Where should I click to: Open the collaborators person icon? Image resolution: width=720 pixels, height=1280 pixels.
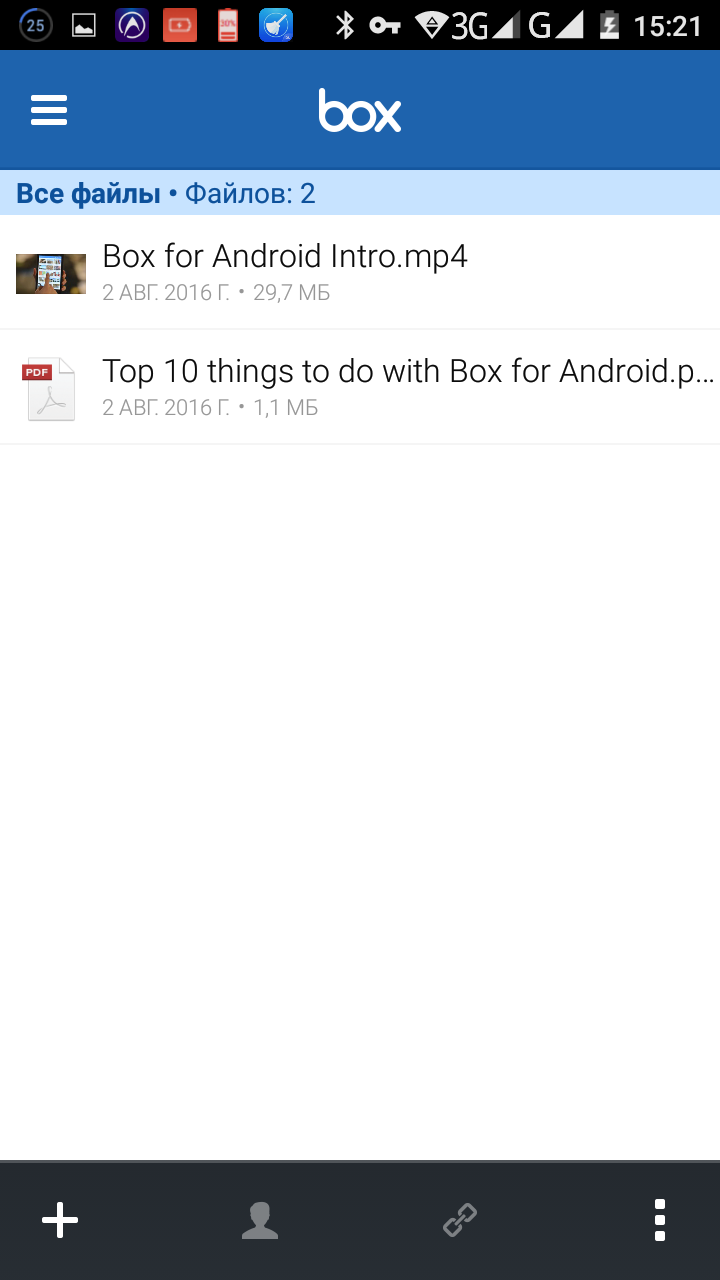(x=260, y=1220)
